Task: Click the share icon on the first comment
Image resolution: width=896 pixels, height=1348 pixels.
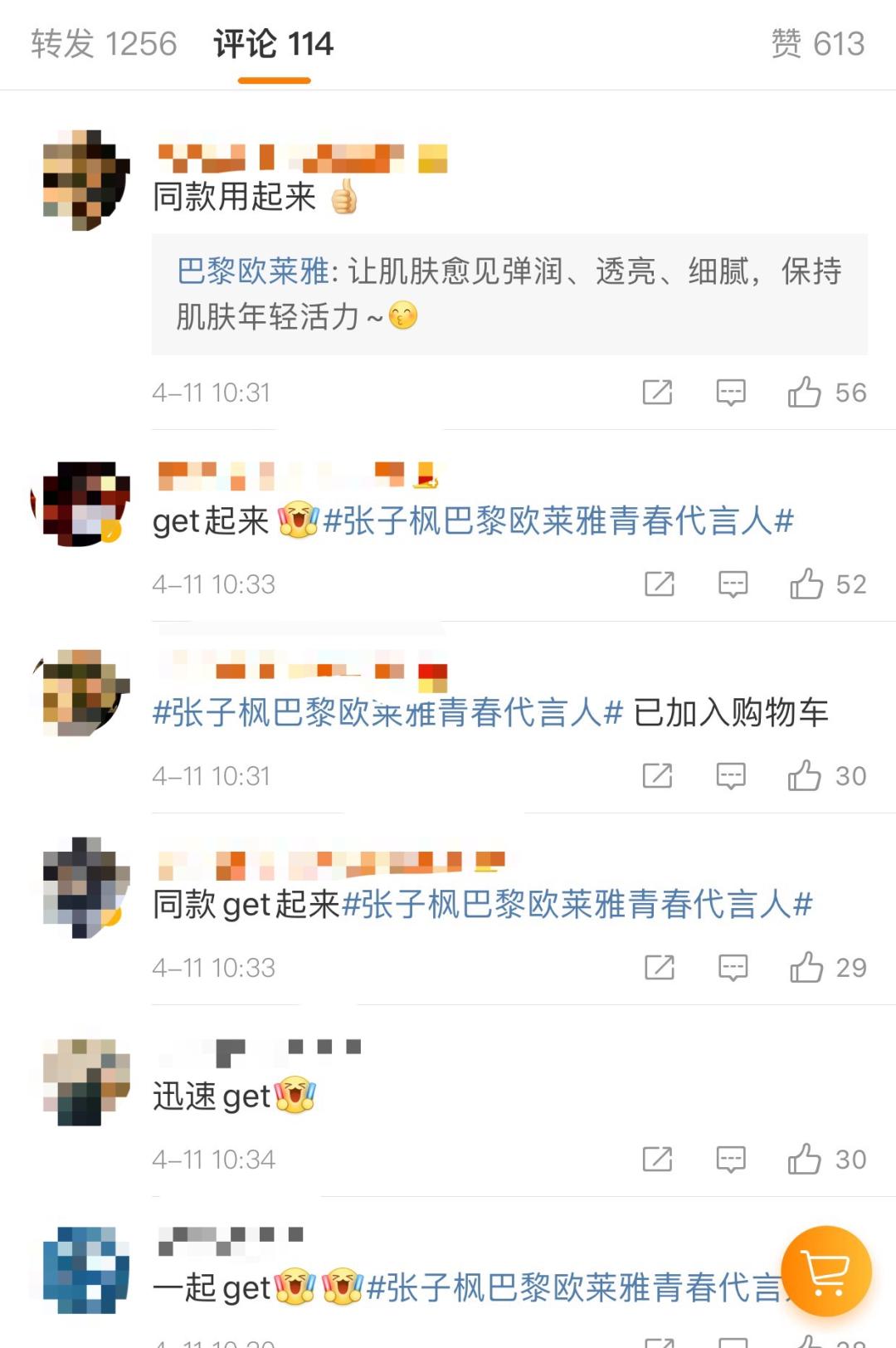Action: [x=658, y=393]
